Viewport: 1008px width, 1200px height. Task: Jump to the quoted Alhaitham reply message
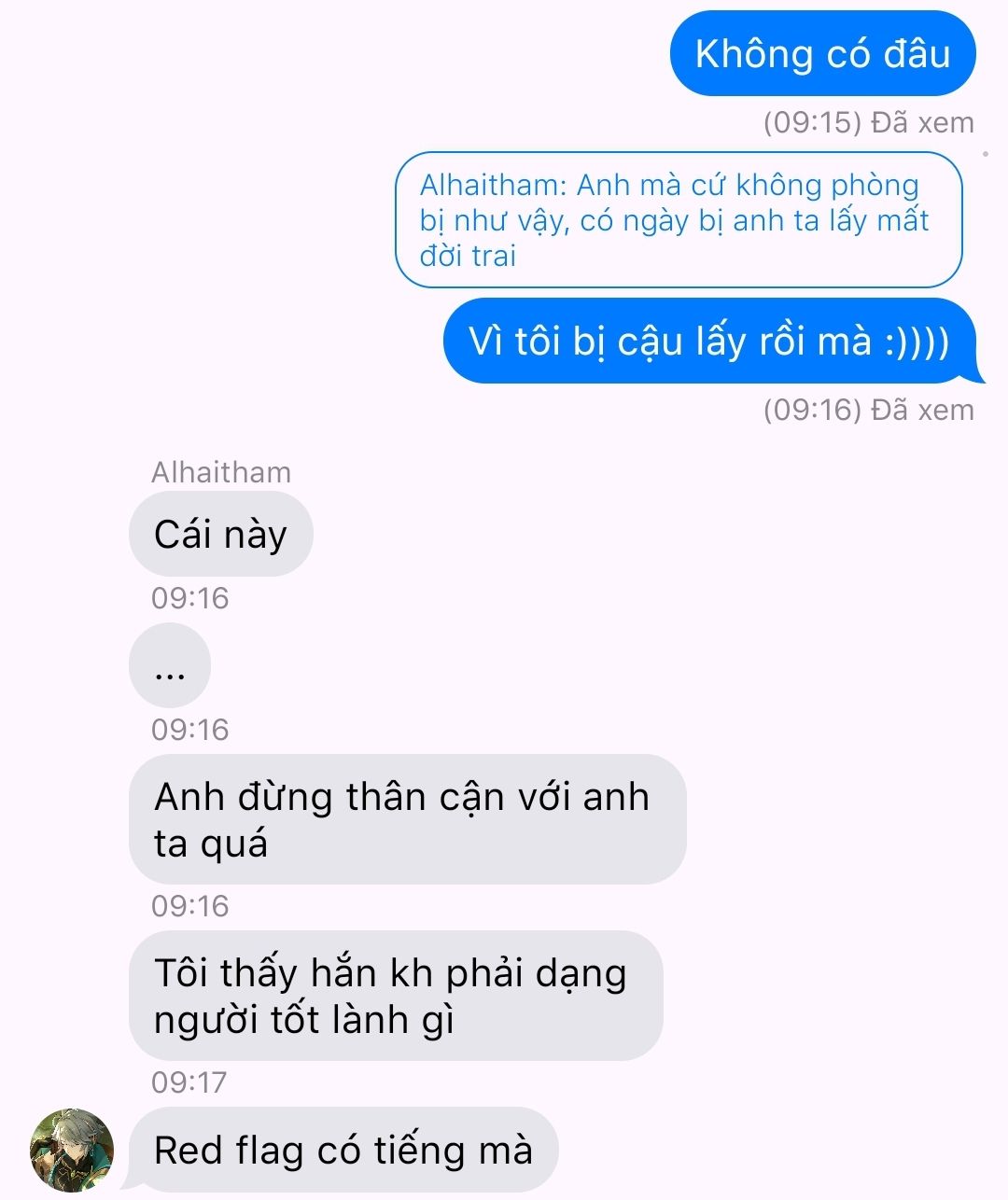678,220
